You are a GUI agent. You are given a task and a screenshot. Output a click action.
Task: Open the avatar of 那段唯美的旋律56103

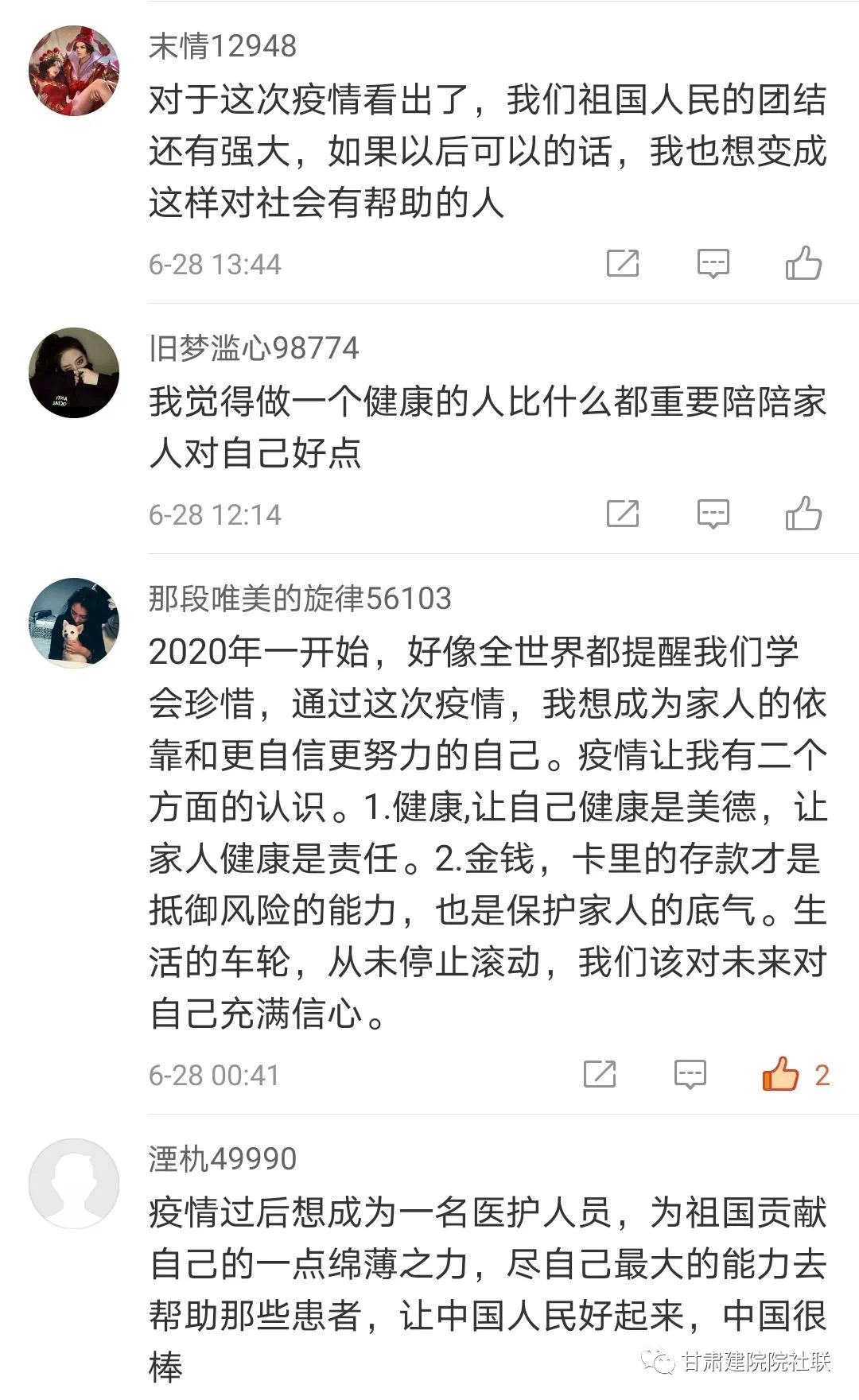[x=74, y=622]
